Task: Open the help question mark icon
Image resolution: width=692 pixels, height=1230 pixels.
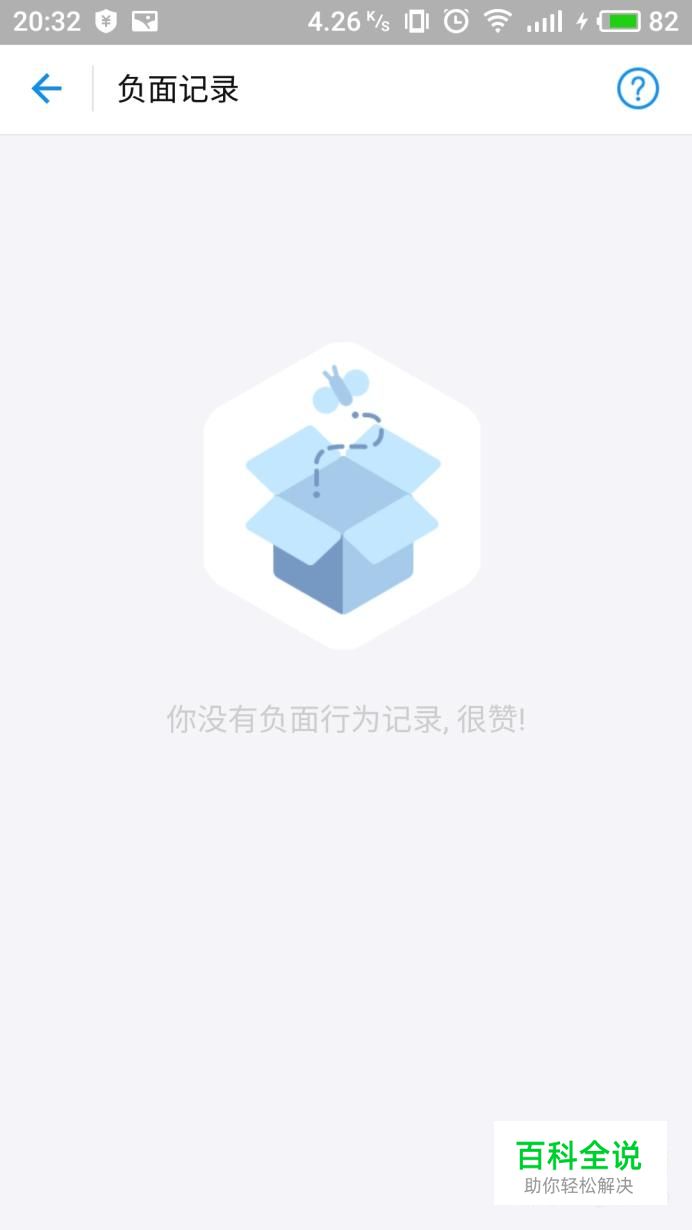Action: 637,89
